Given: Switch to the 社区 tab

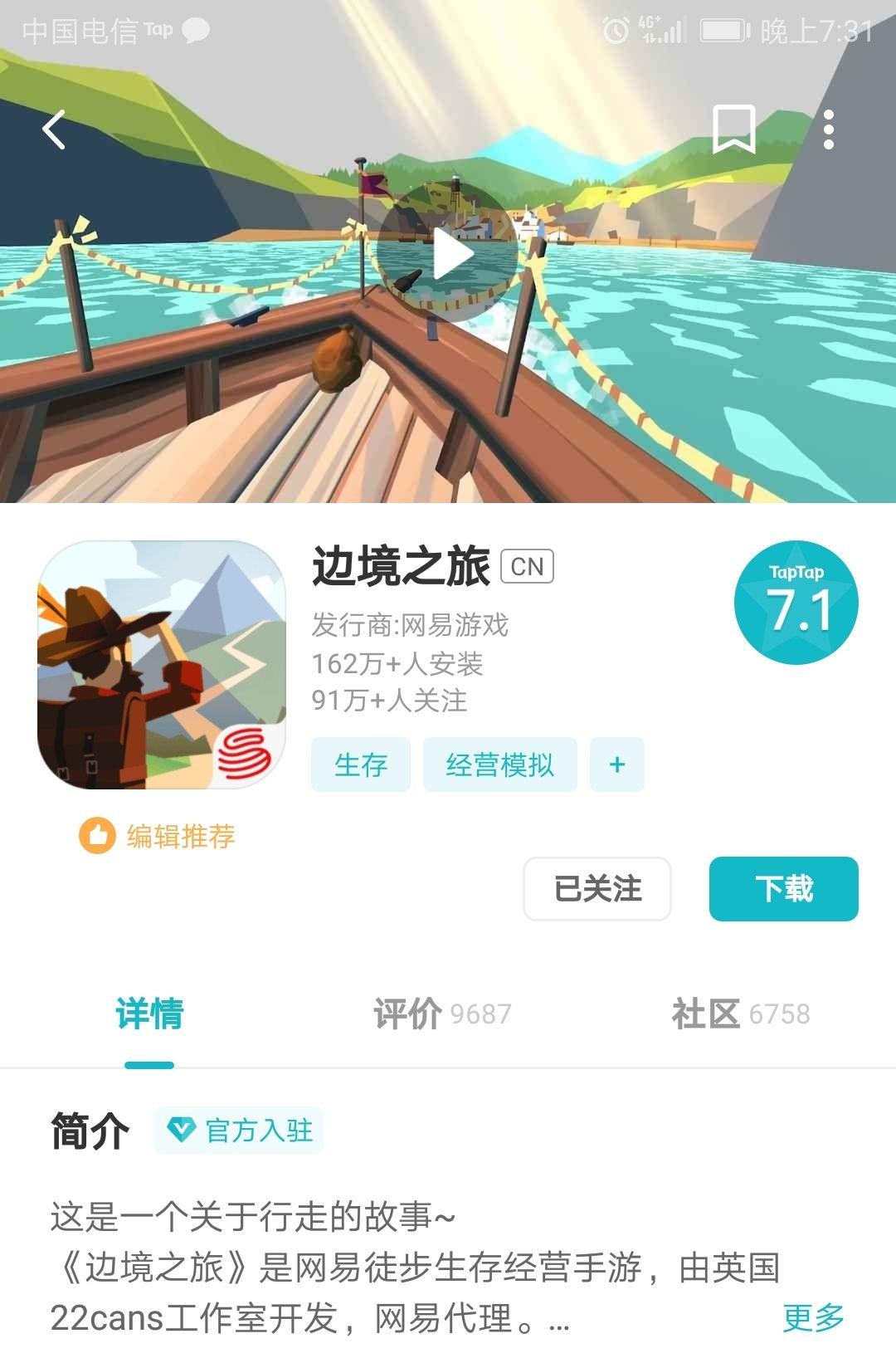Looking at the screenshot, I should pyautogui.click(x=740, y=1014).
